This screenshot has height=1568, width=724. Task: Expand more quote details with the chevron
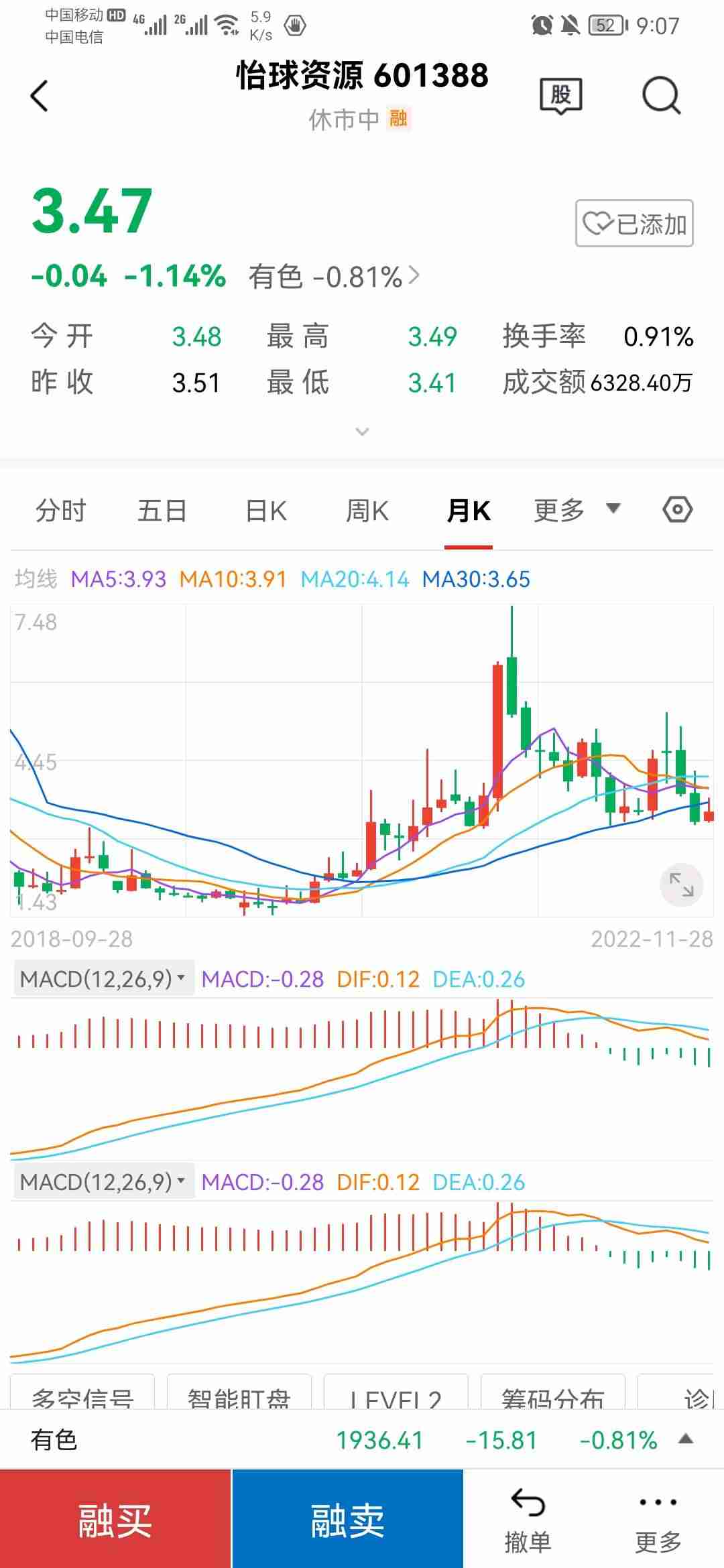pyautogui.click(x=362, y=432)
